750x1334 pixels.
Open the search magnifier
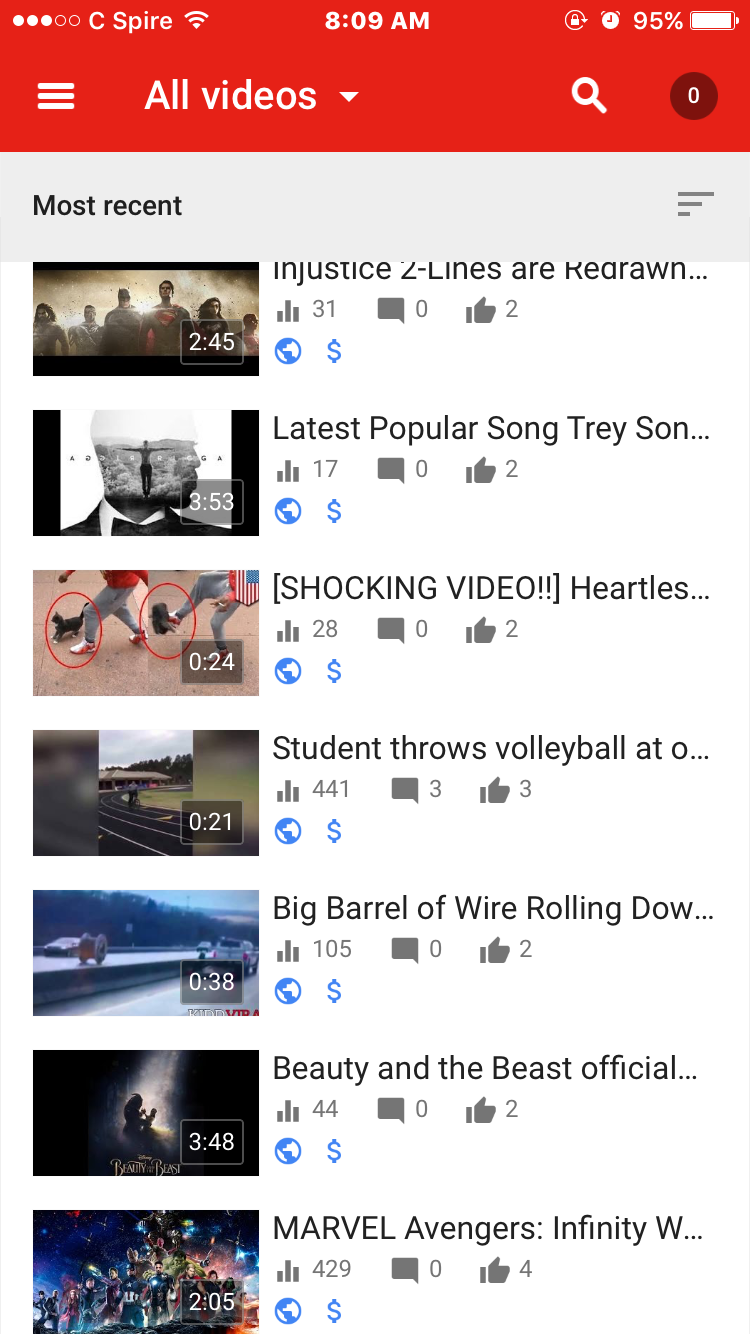pyautogui.click(x=589, y=96)
